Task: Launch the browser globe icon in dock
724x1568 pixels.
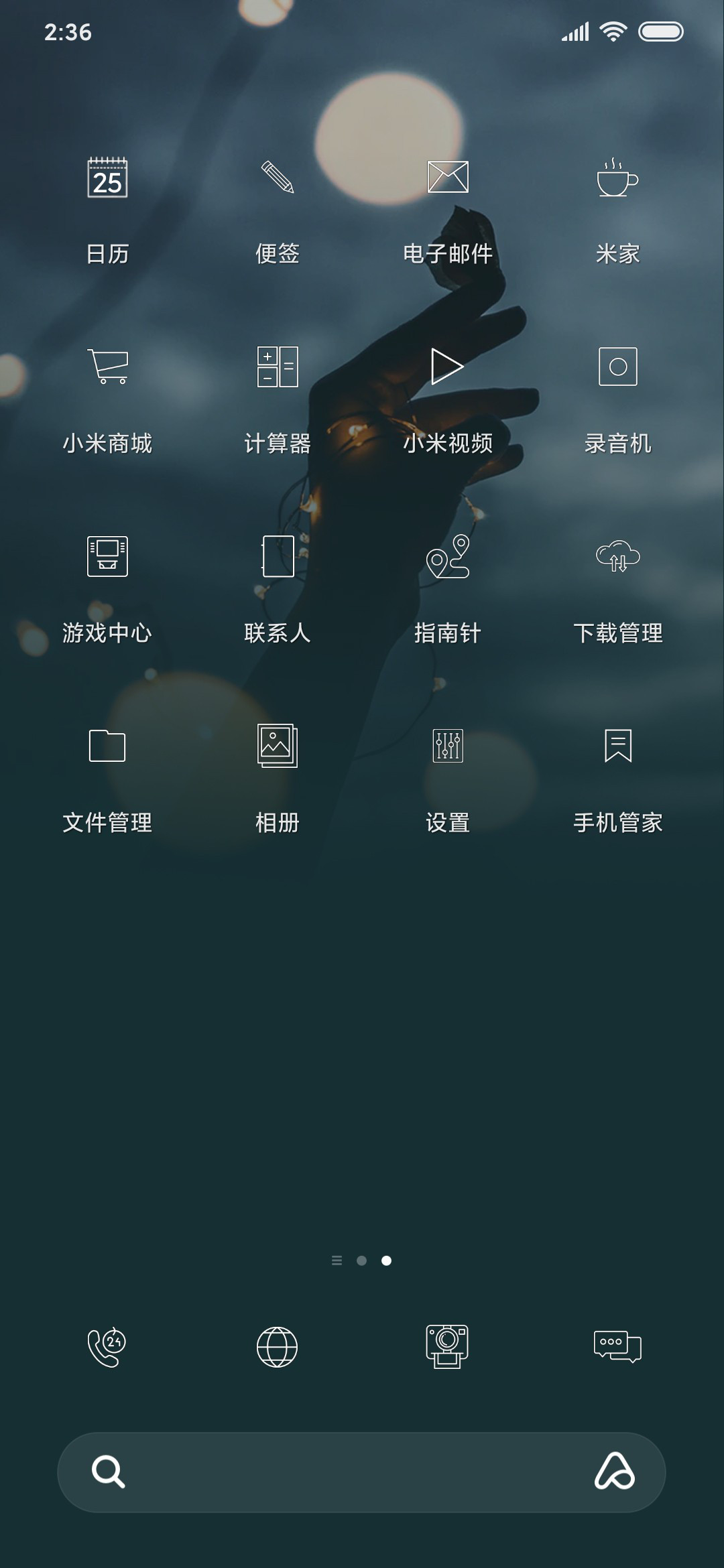Action: 278,1347
